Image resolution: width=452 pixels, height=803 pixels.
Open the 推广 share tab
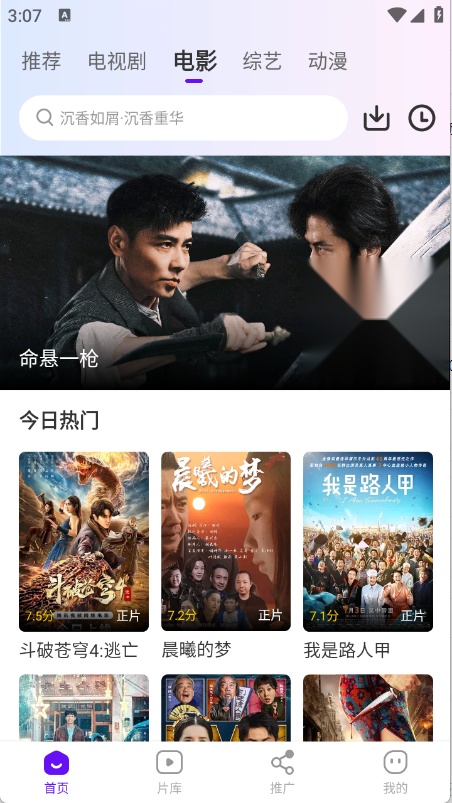pos(282,772)
